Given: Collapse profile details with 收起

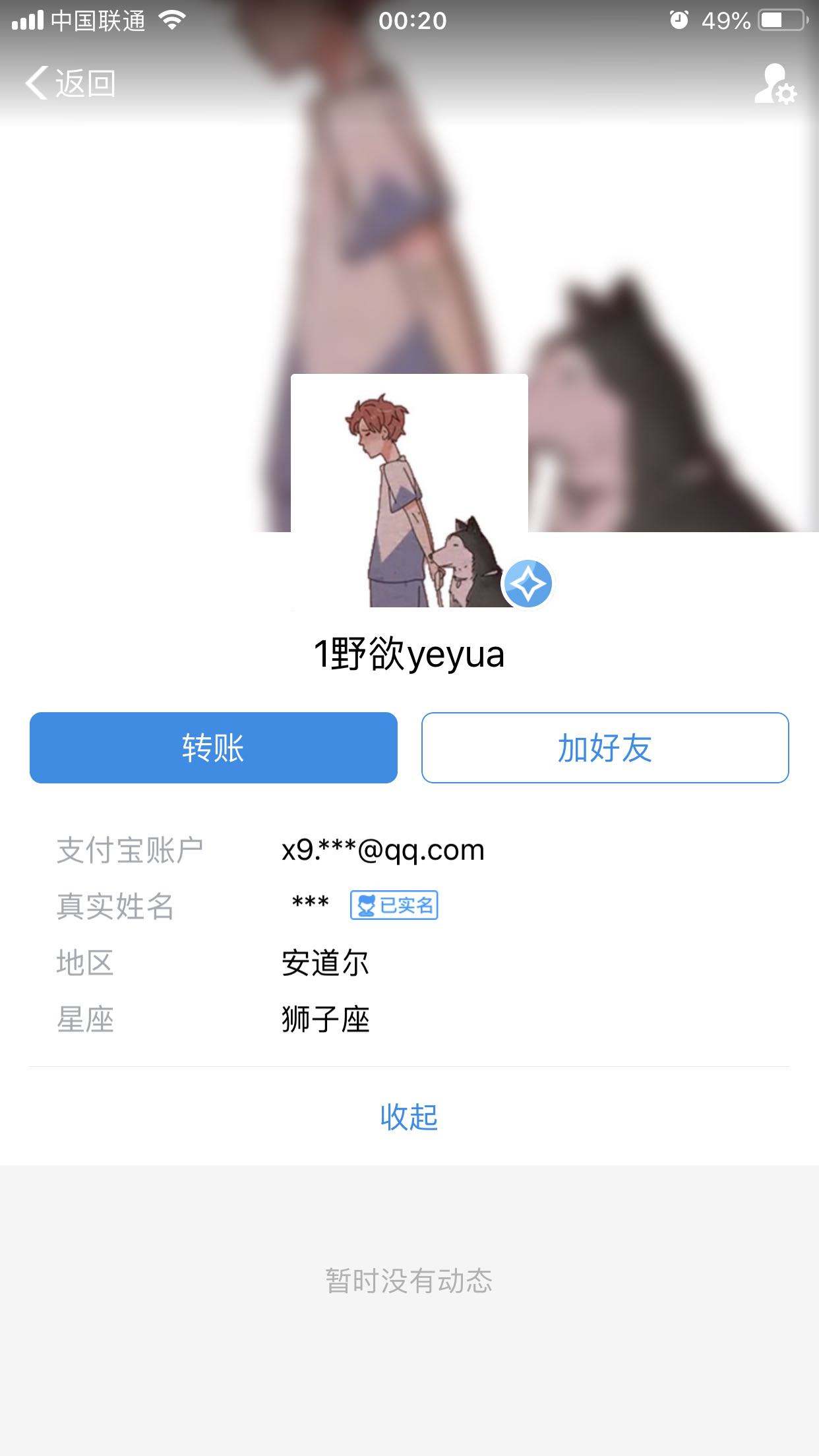Looking at the screenshot, I should pyautogui.click(x=409, y=1117).
